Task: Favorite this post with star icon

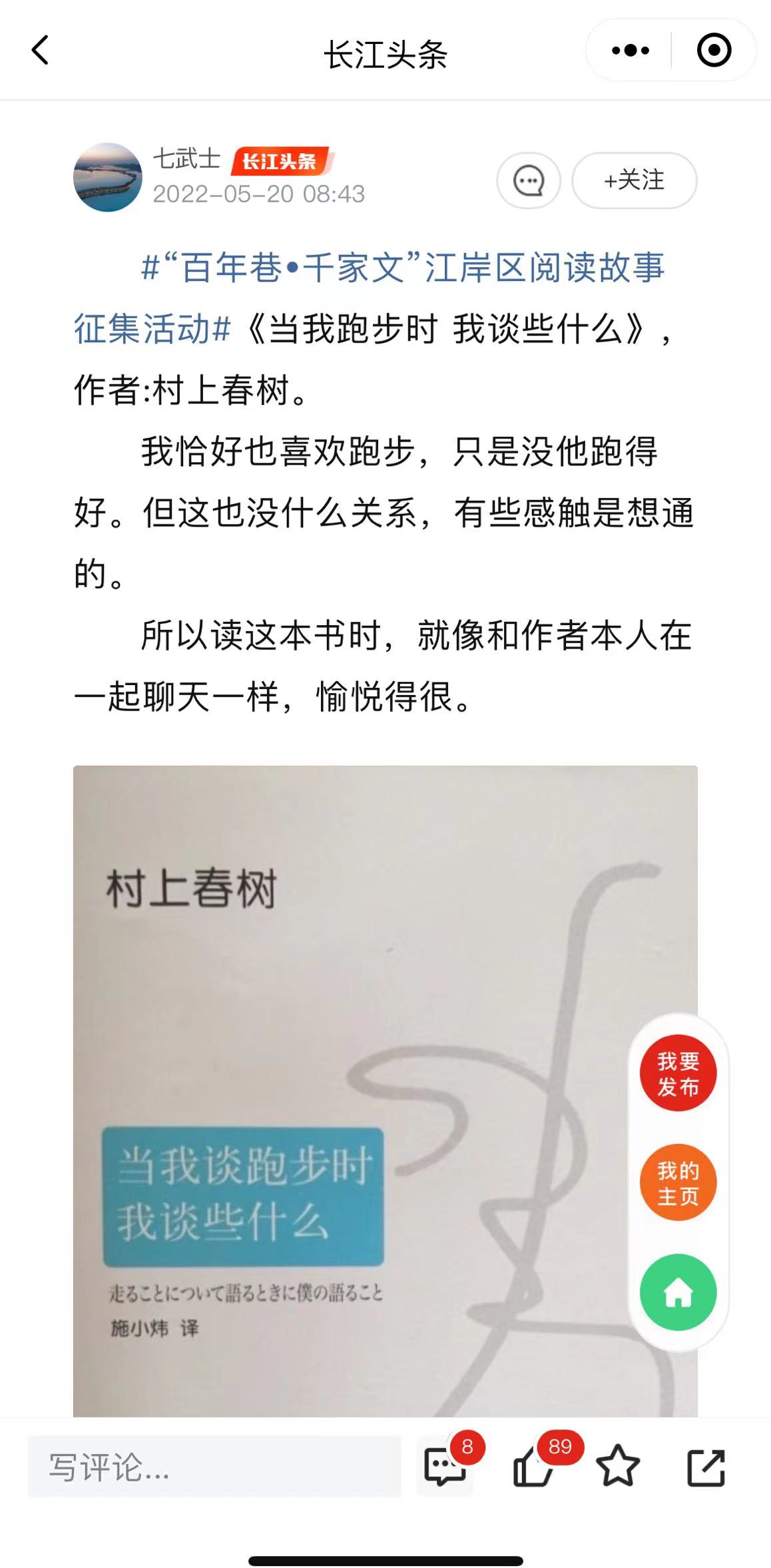Action: pos(618,1467)
